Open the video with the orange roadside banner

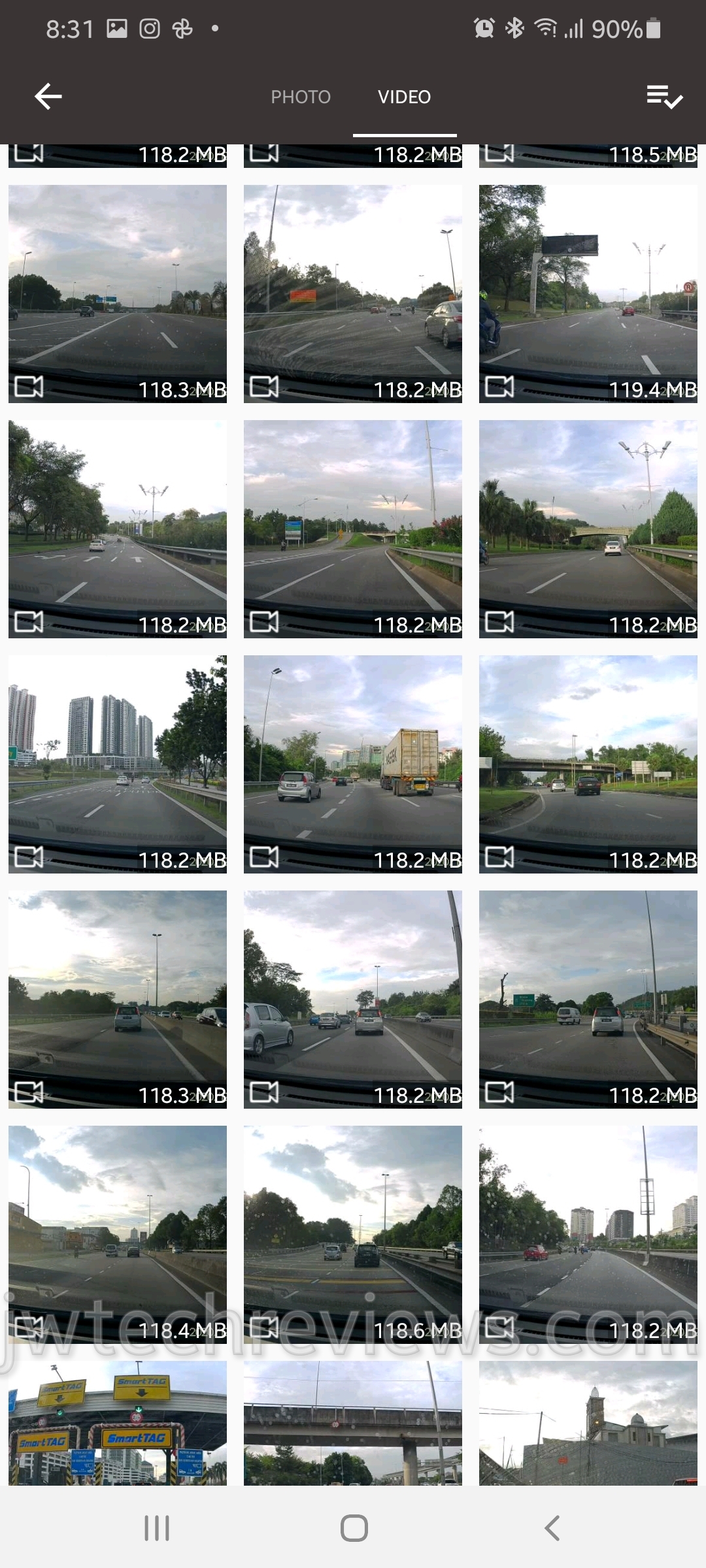[352, 293]
